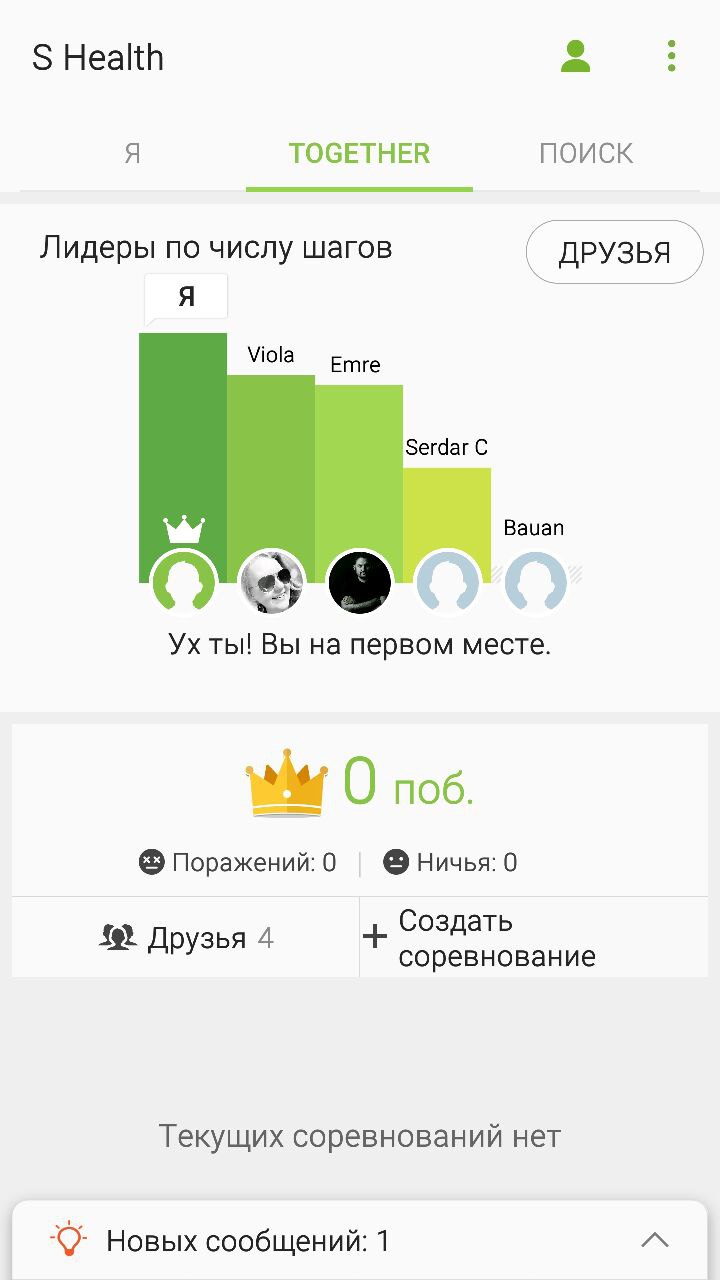Open the Друзья 4 friends list
The image size is (720, 1280).
[x=186, y=938]
